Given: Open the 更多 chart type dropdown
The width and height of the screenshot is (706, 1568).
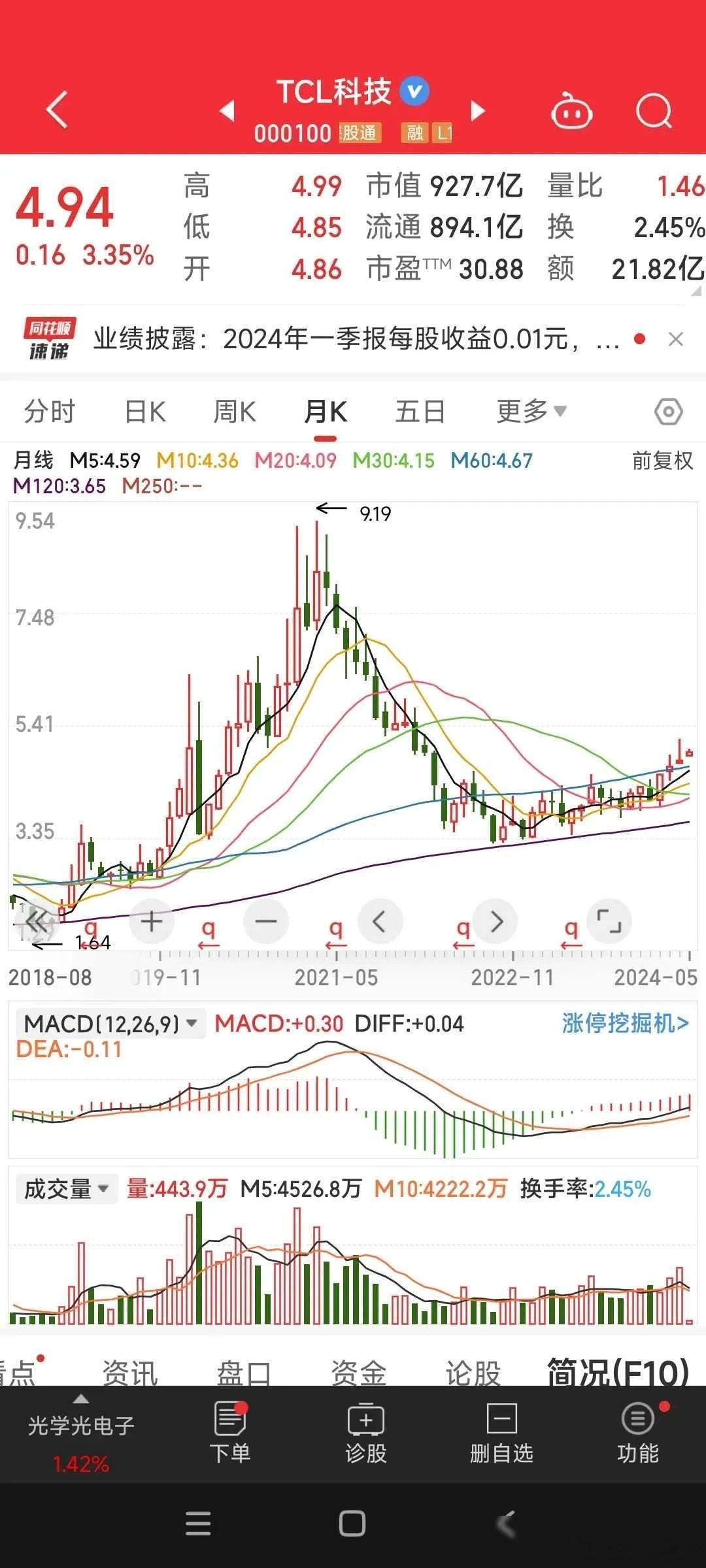Looking at the screenshot, I should [529, 411].
